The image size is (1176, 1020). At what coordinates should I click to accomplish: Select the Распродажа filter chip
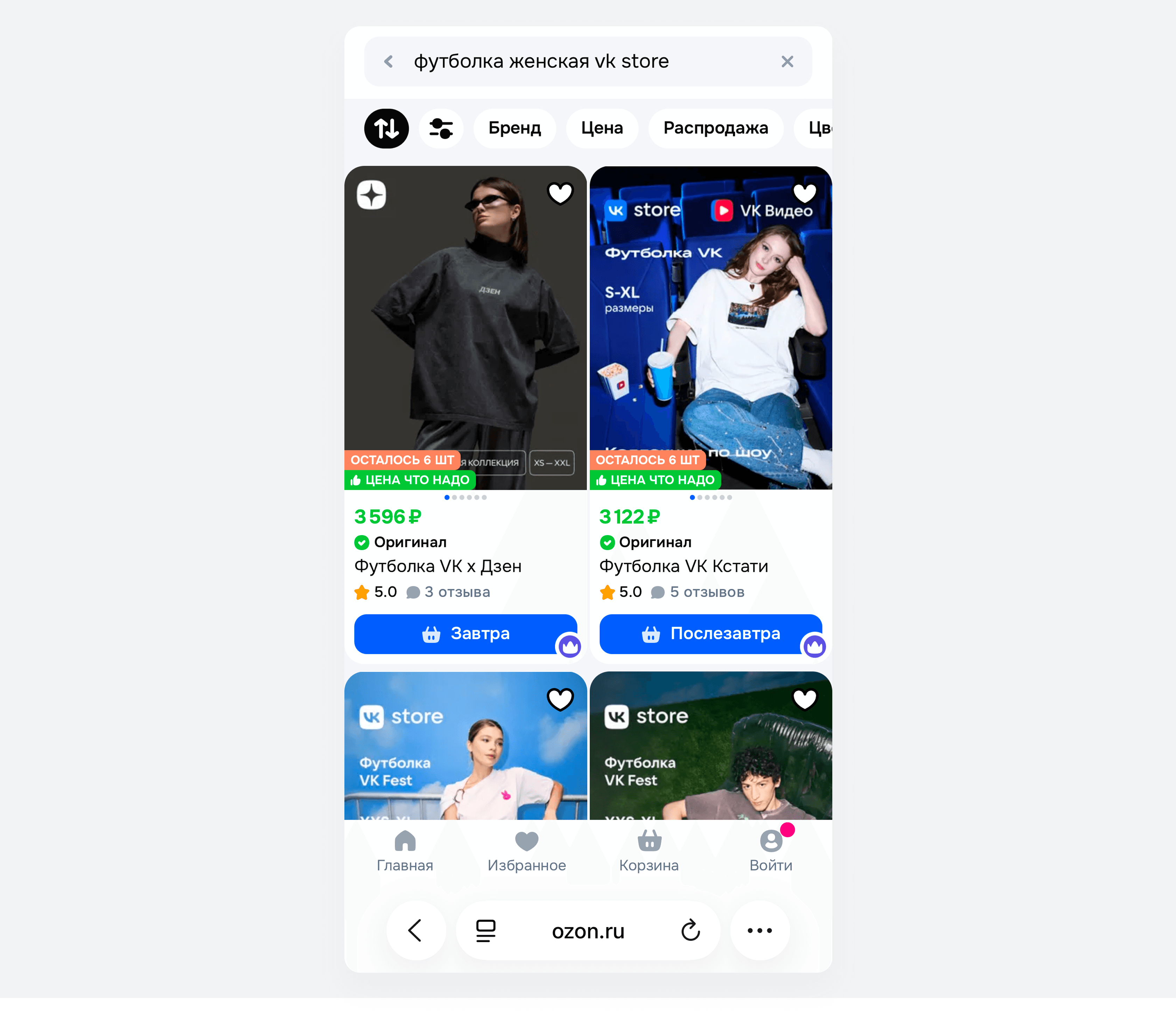point(715,129)
